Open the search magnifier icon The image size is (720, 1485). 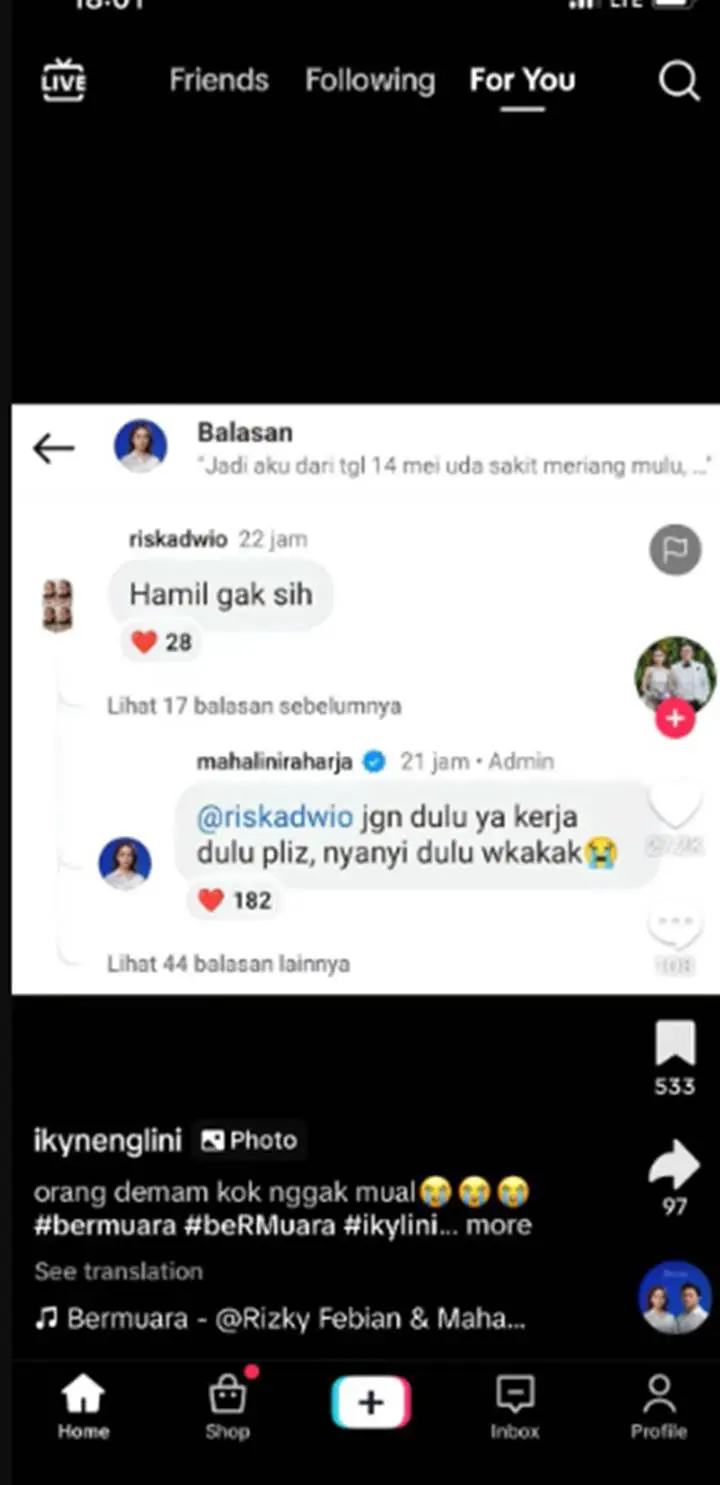[x=679, y=81]
